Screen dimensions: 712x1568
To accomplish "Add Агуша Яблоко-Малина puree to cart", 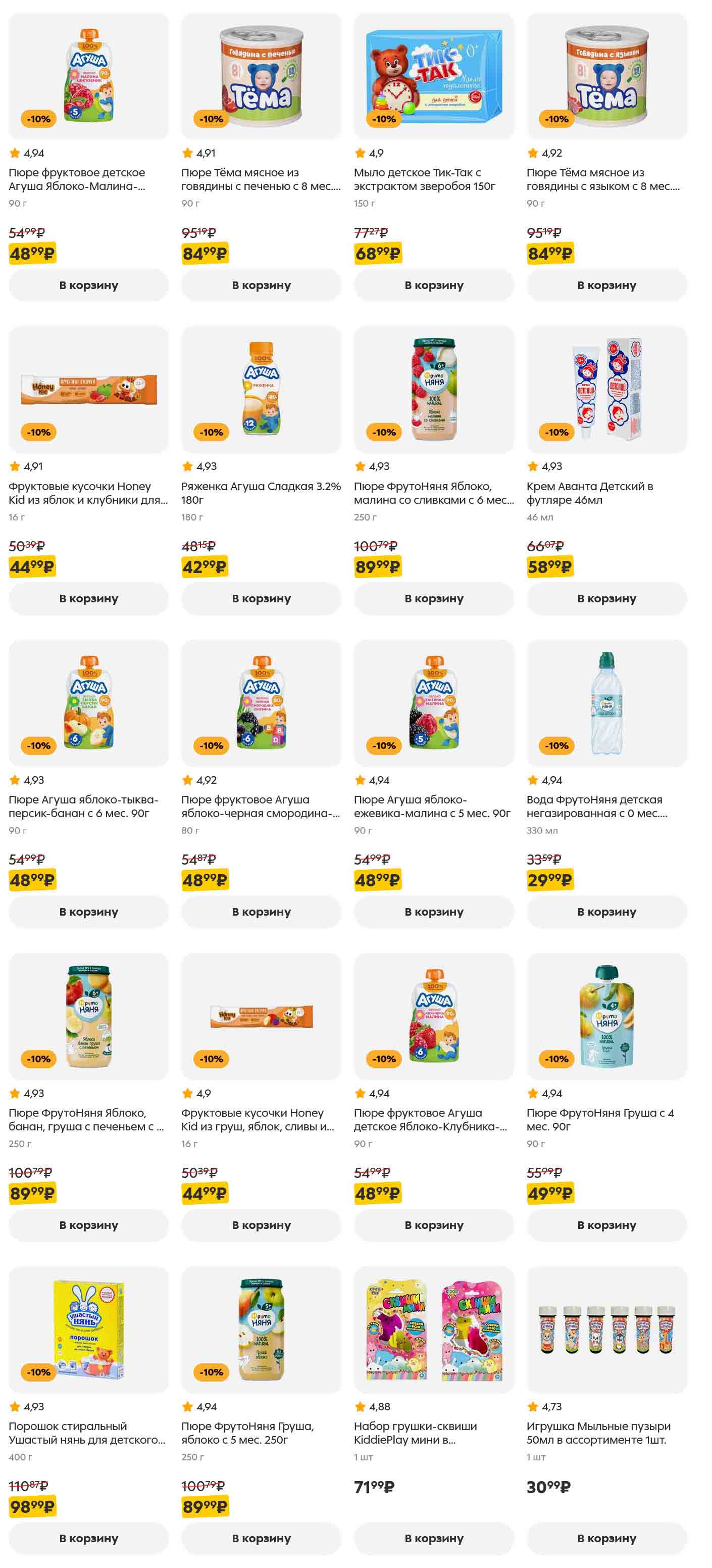I will click(x=88, y=285).
